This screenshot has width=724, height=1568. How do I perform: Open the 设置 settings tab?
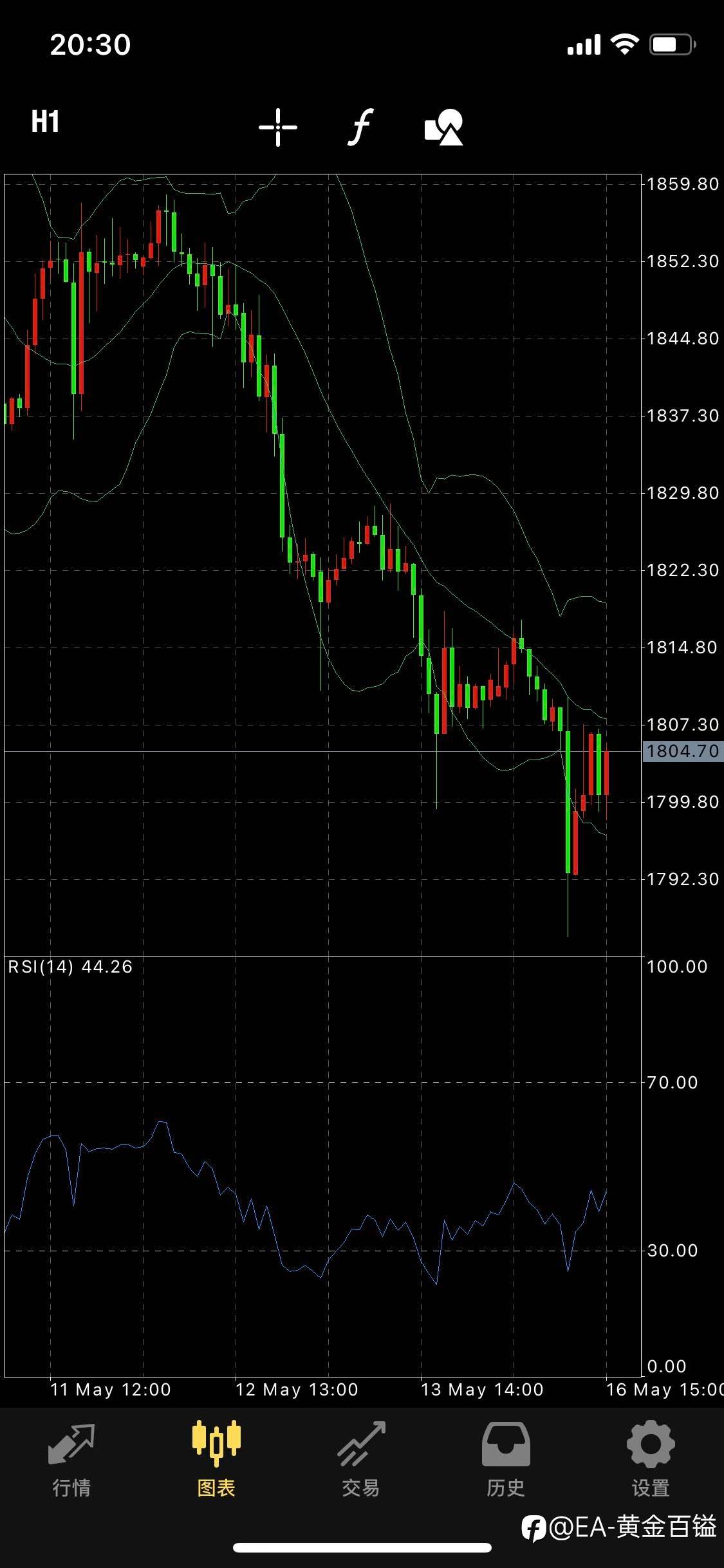click(x=651, y=1459)
